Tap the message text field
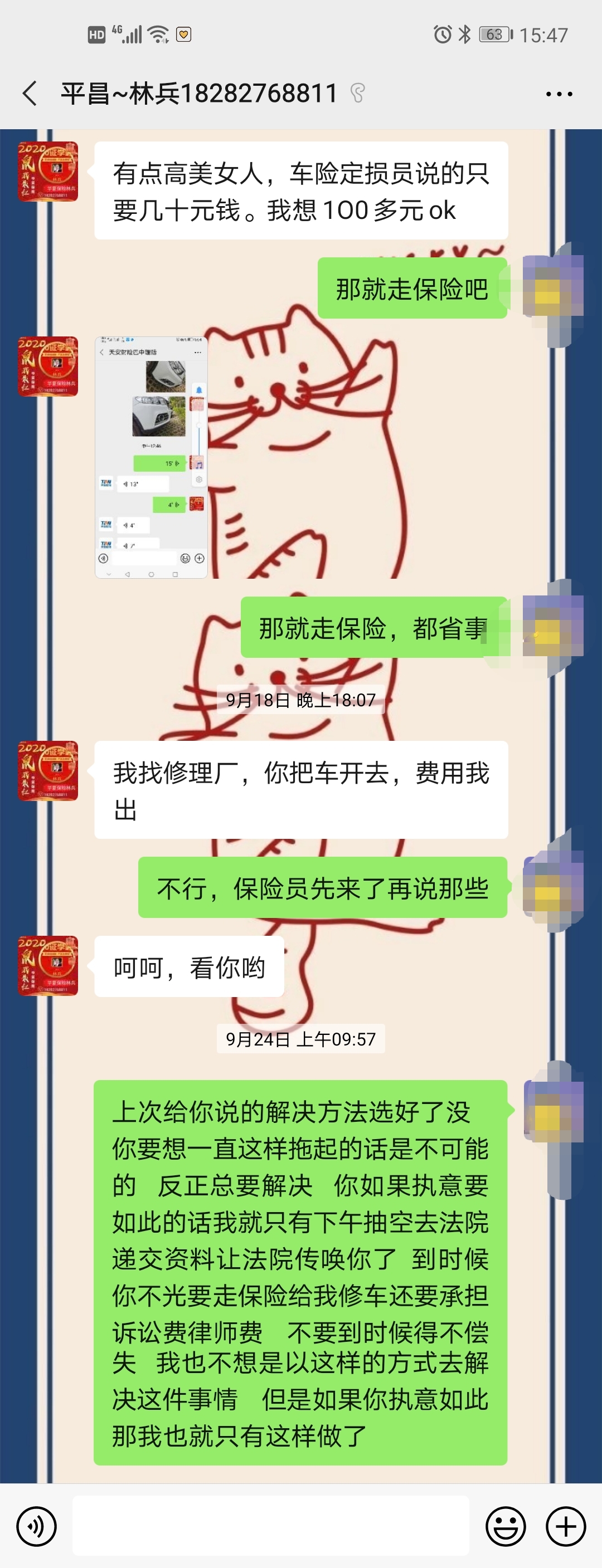 point(270,1526)
